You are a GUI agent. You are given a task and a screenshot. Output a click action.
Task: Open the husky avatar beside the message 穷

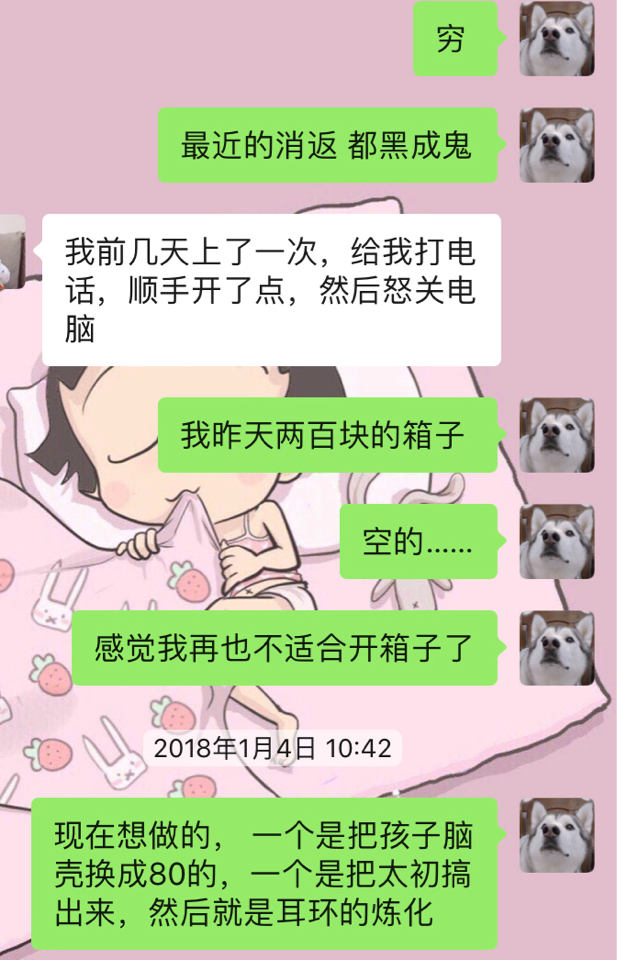[557, 39]
